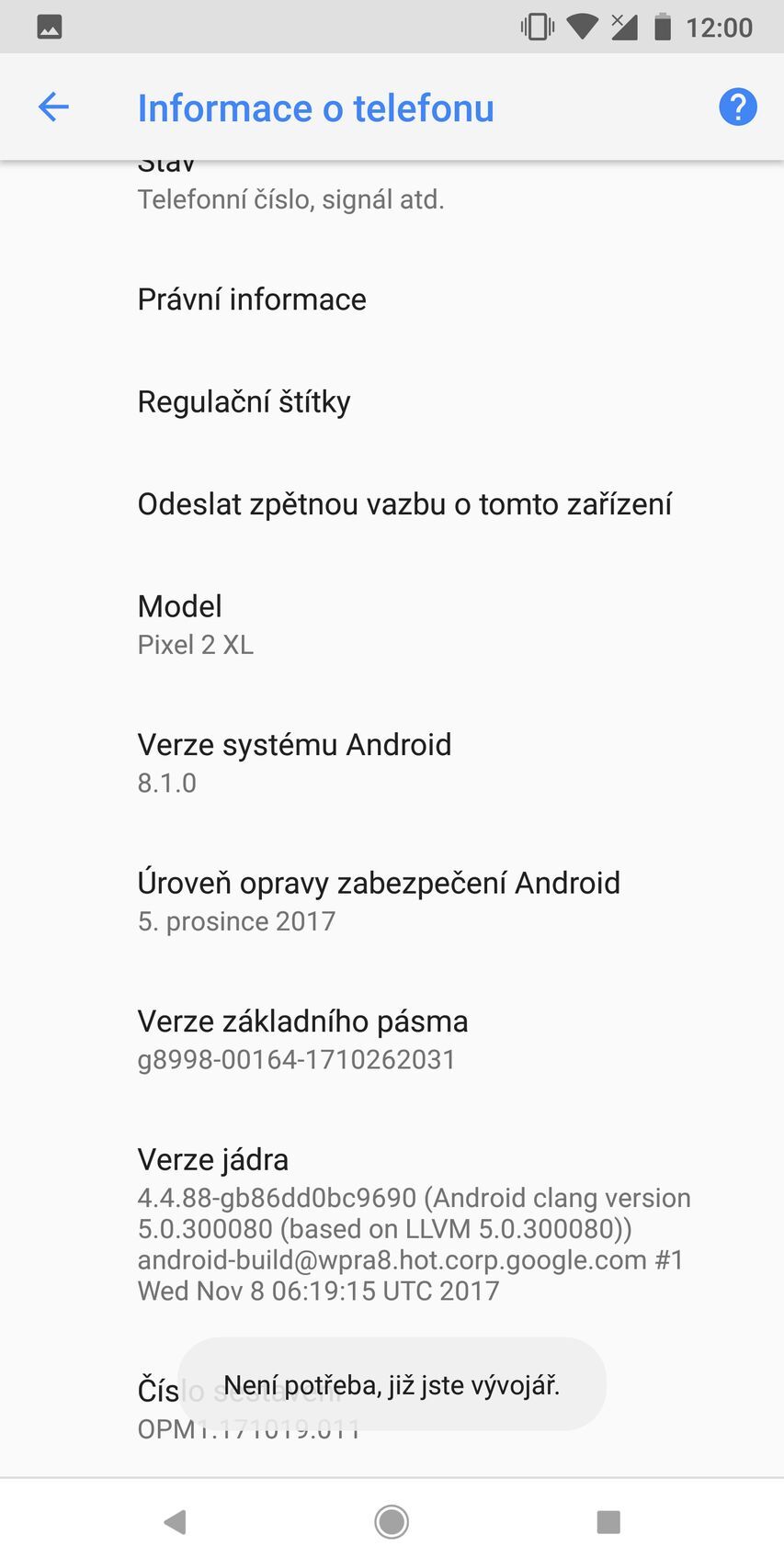Click the battery icon in the status bar

click(x=664, y=26)
